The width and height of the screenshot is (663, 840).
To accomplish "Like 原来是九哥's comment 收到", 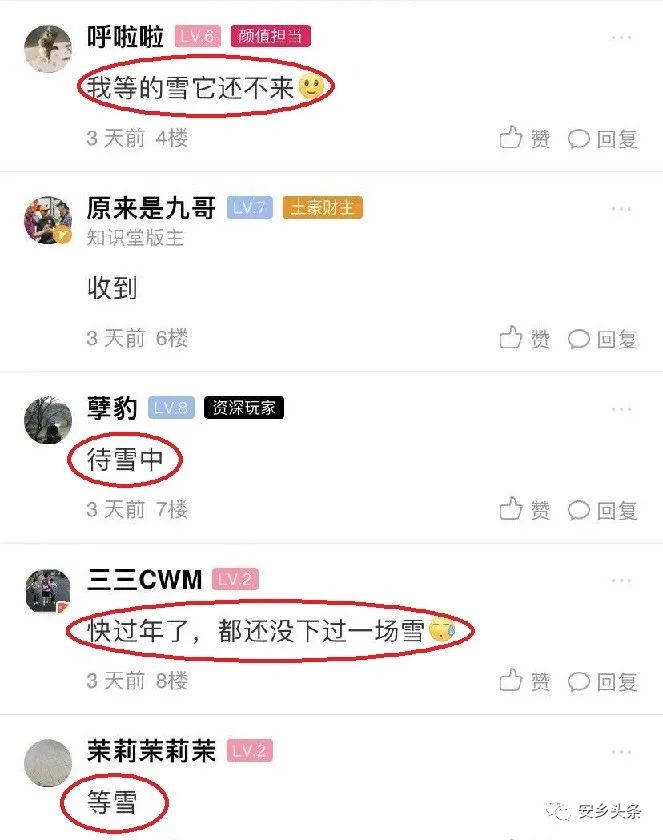I will [x=525, y=338].
